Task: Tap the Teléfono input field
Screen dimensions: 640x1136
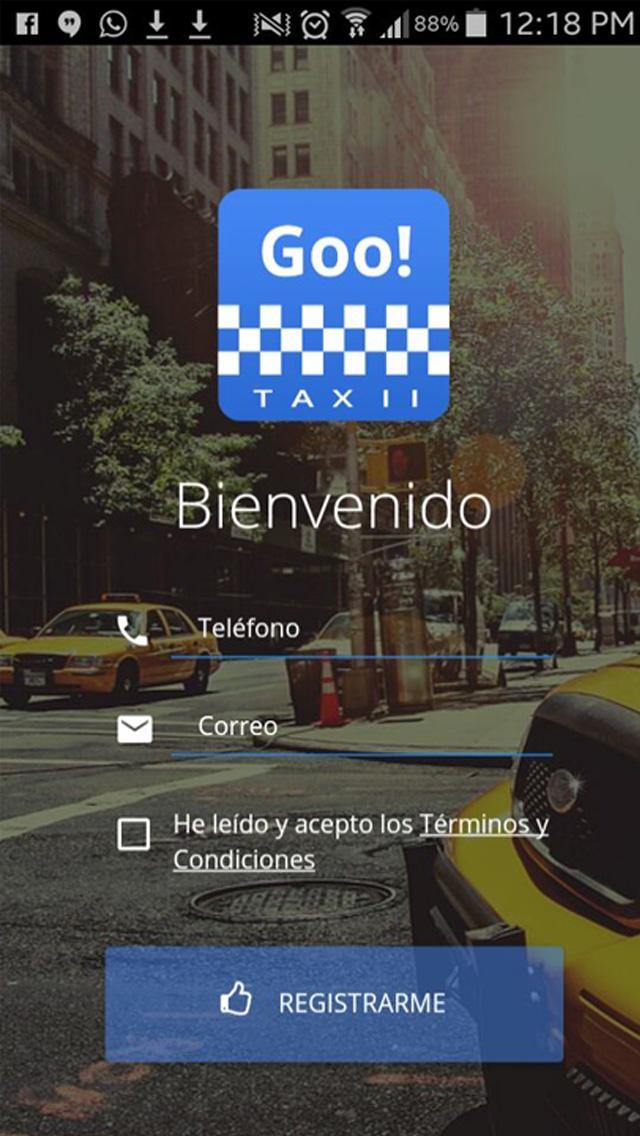Action: tap(360, 629)
